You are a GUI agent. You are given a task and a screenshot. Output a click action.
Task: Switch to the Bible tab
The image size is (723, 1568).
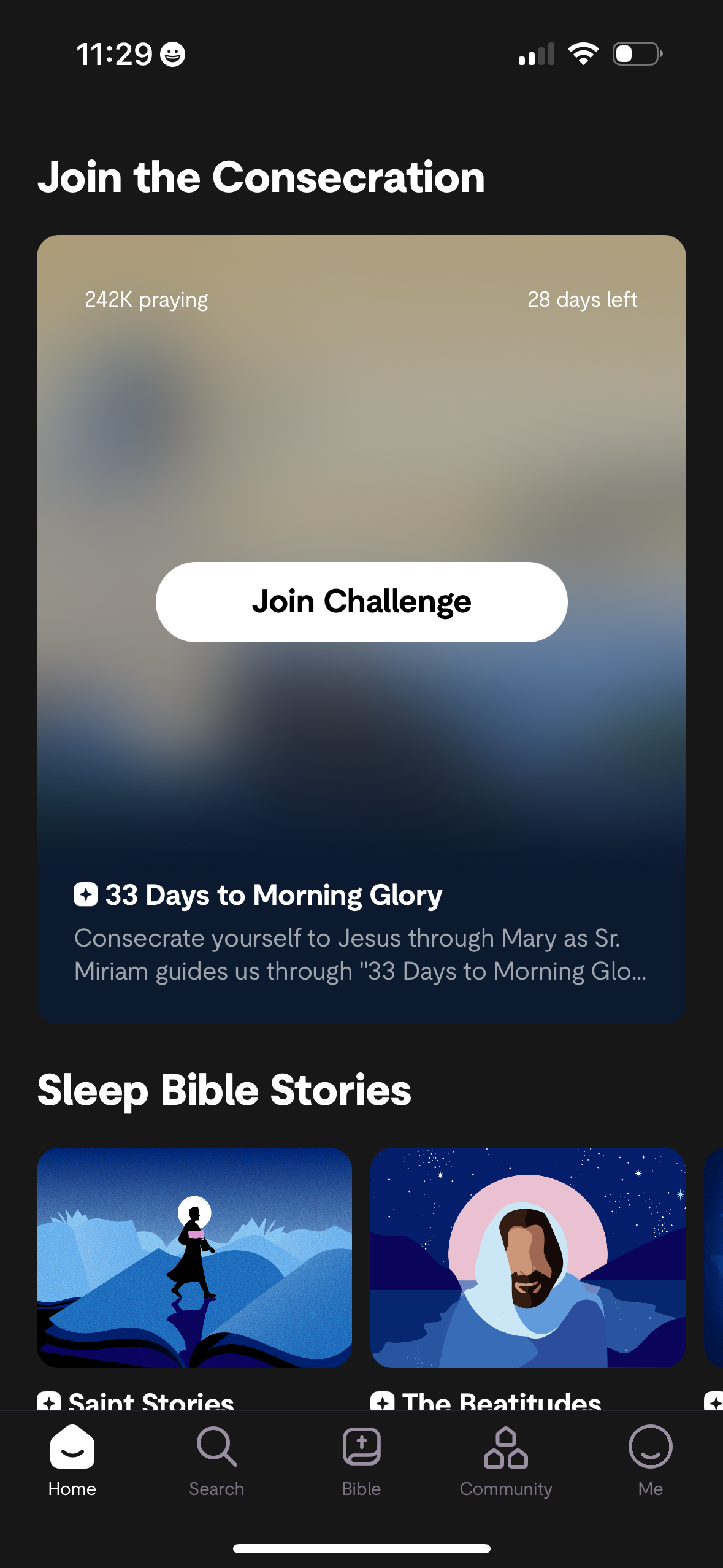pos(361,1460)
